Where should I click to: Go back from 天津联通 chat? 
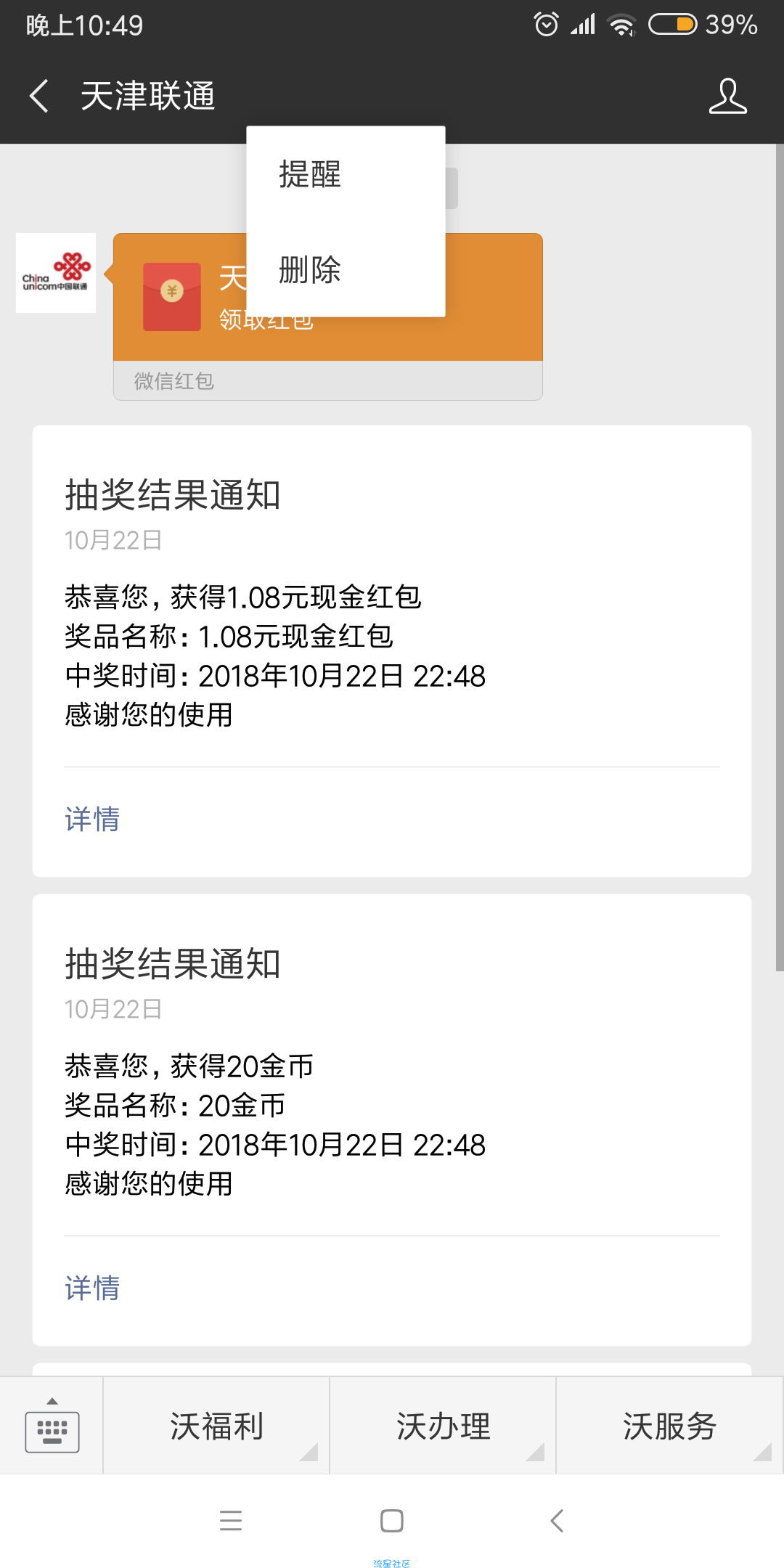(x=39, y=96)
